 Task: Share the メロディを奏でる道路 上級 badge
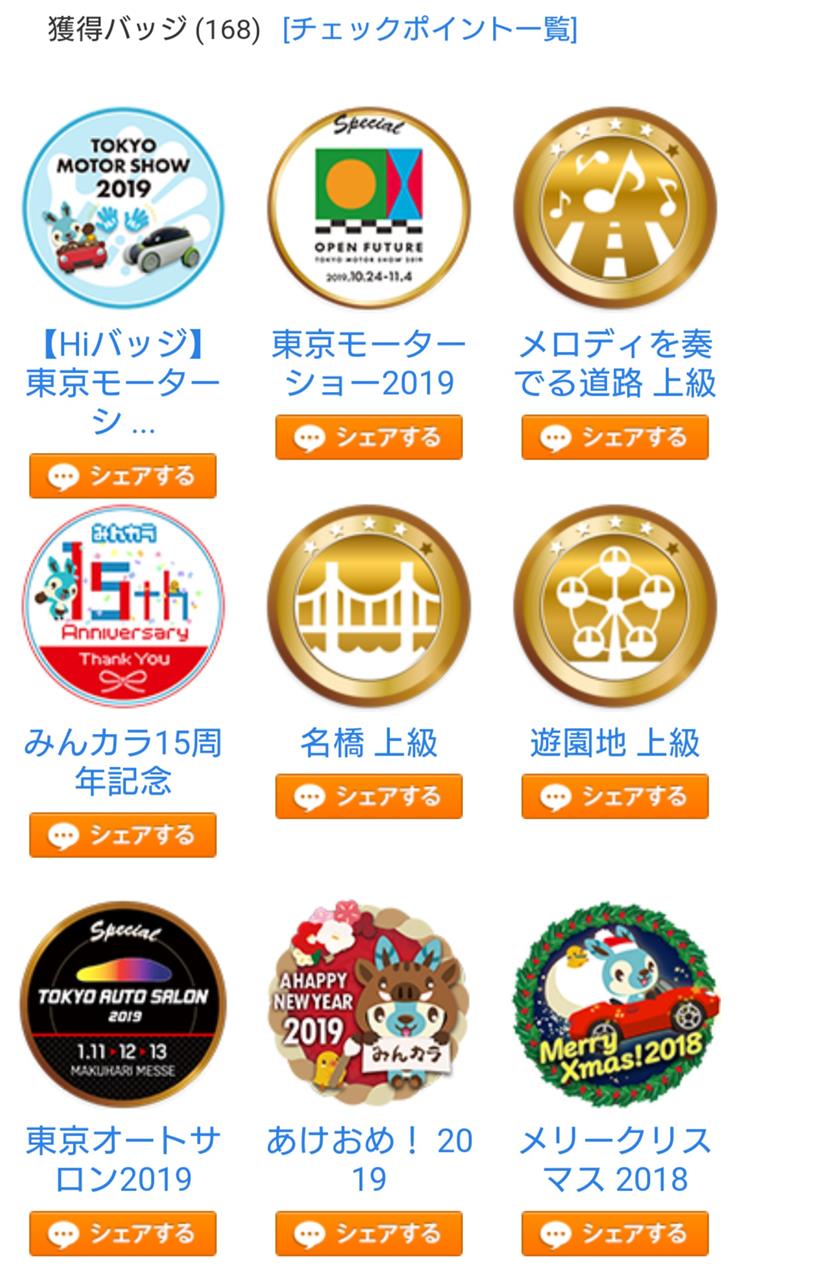tap(615, 438)
